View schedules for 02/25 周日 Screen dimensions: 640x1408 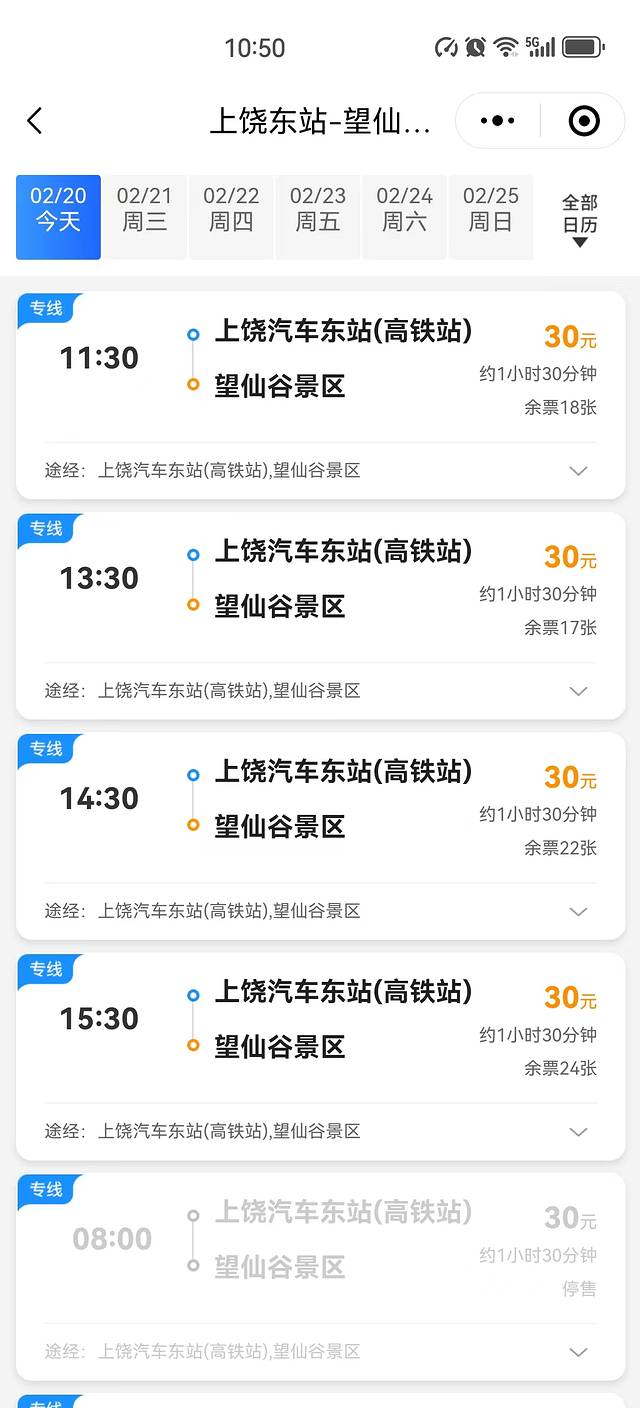[491, 209]
